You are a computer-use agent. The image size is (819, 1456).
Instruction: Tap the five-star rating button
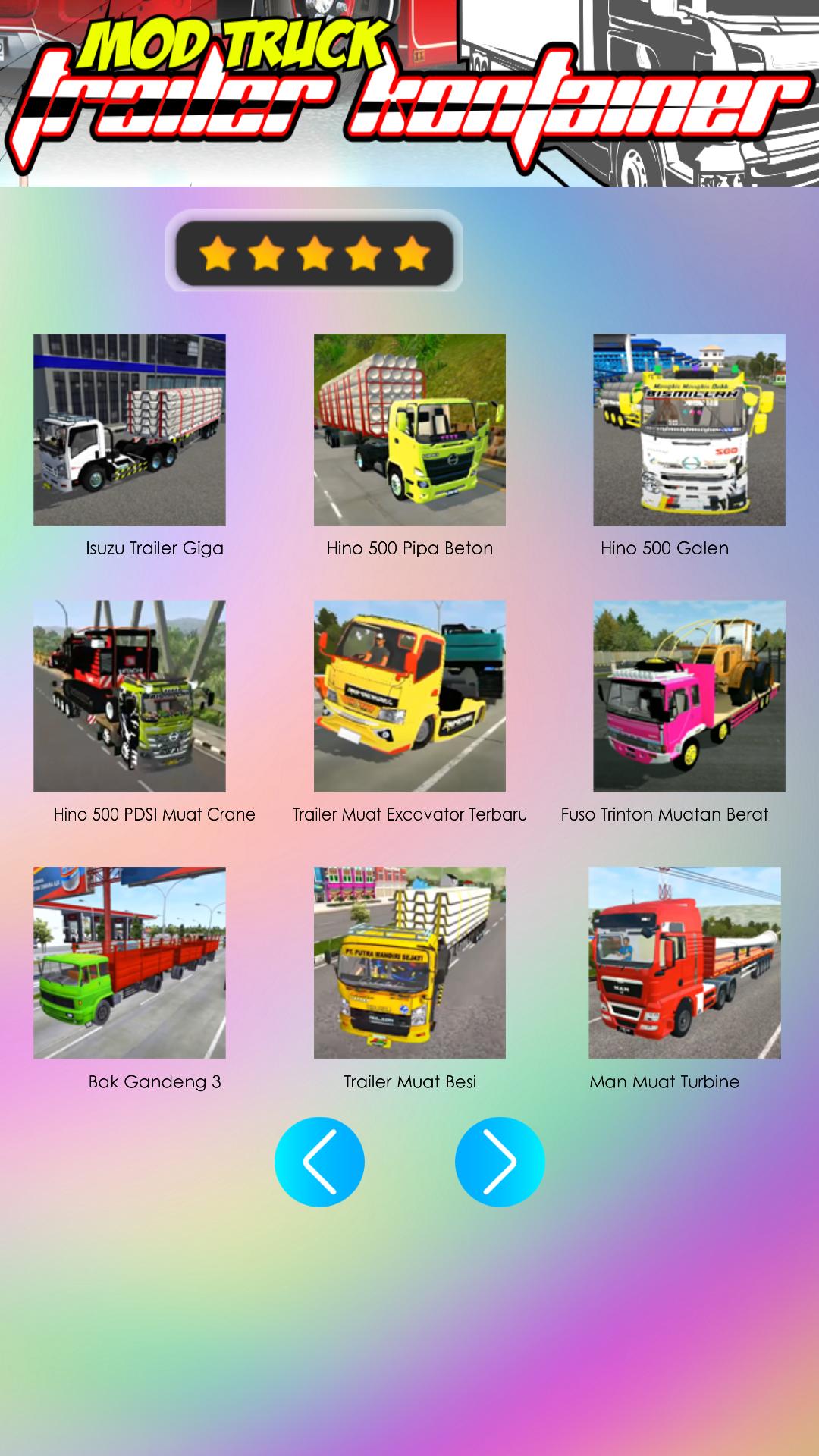point(314,253)
